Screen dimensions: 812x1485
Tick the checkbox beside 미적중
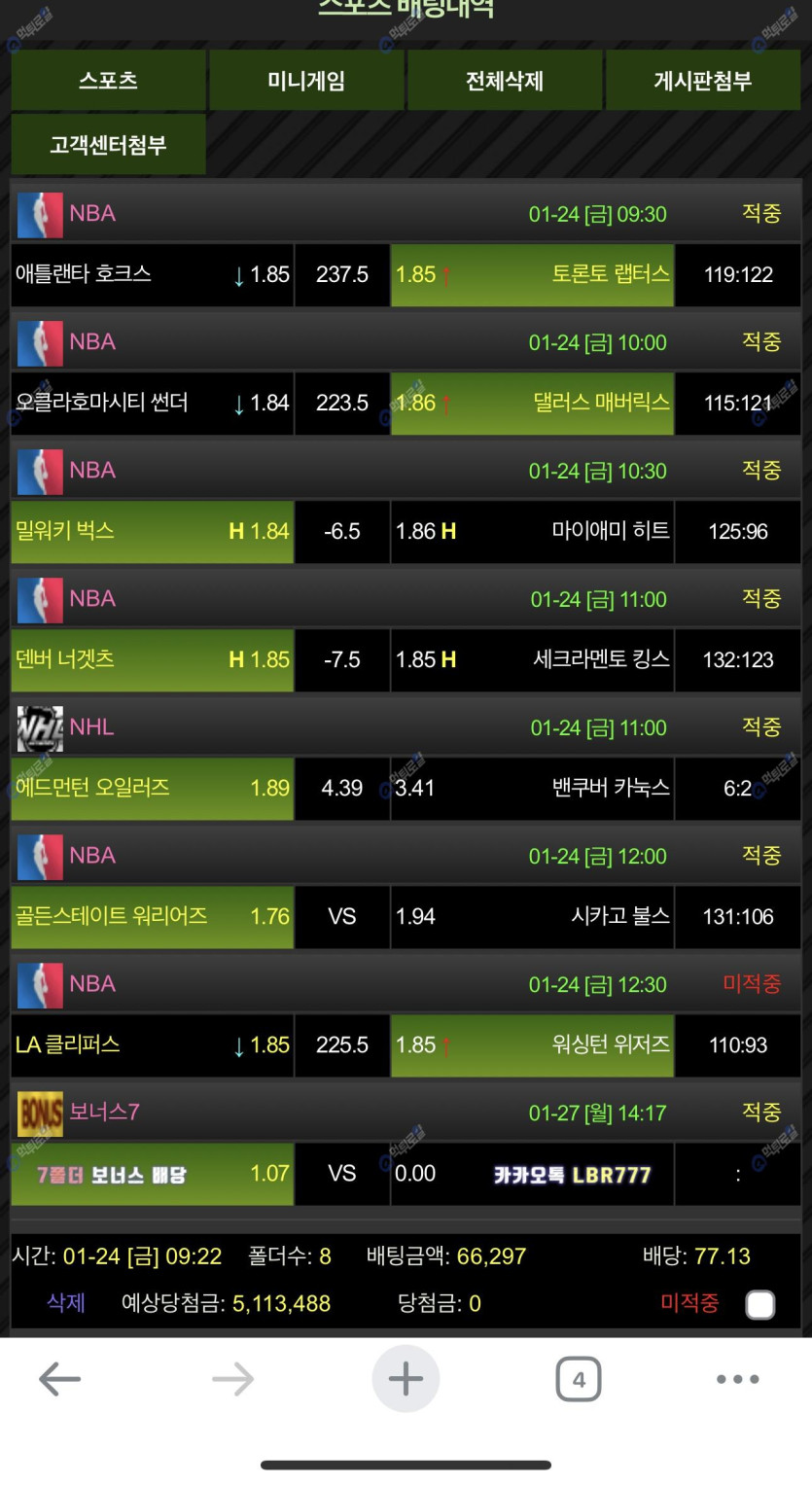pos(760,1304)
